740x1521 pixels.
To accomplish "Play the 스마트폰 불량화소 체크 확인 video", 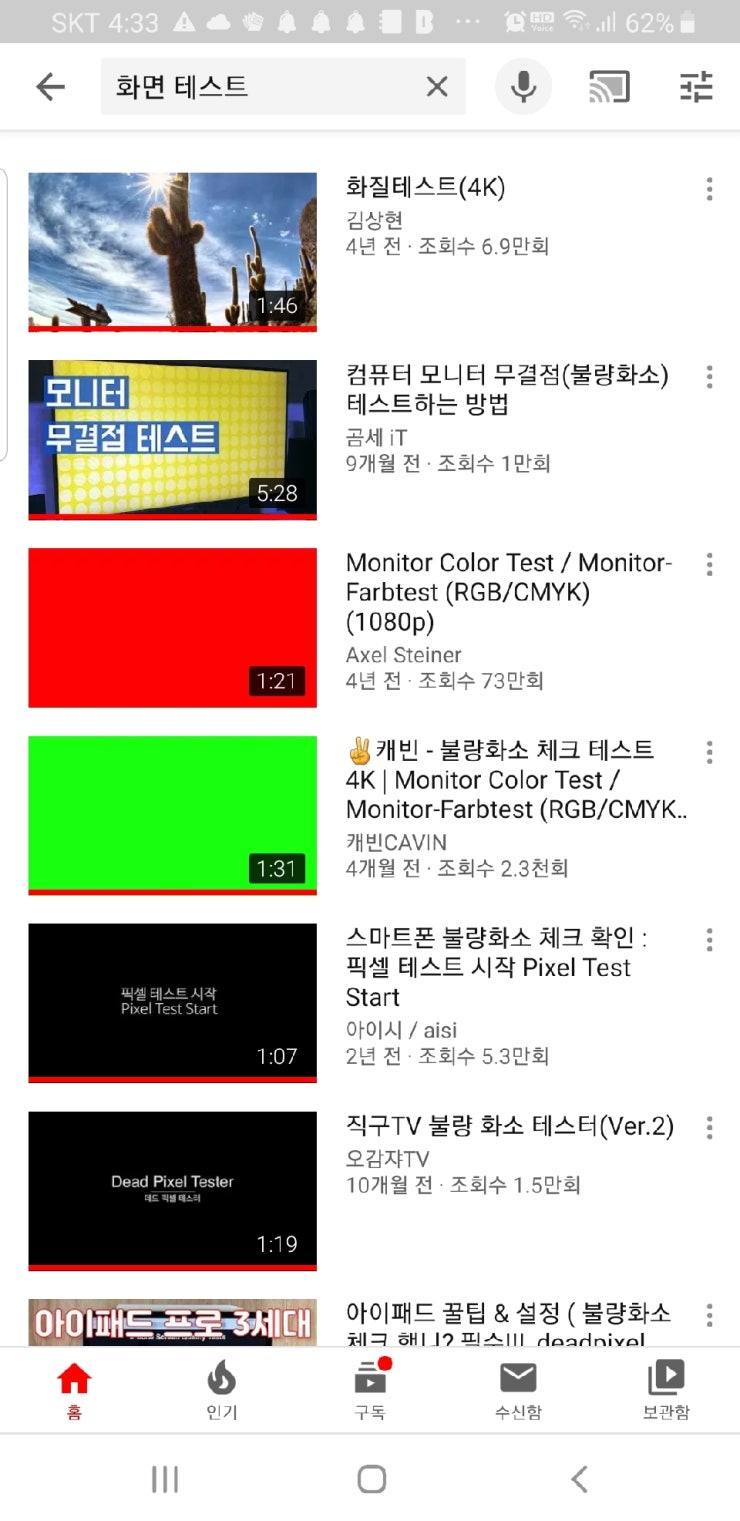I will click(172, 1002).
